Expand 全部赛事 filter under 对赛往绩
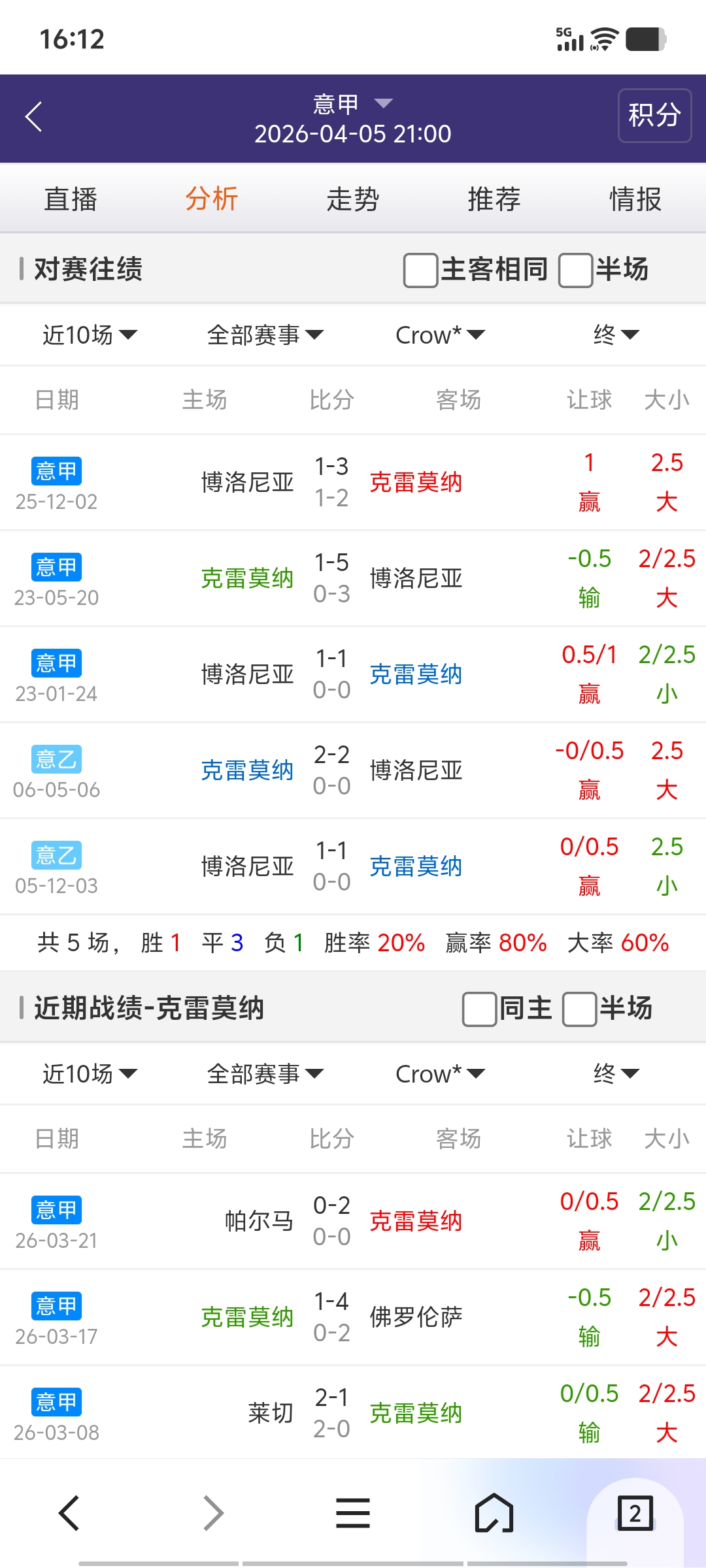Viewport: 706px width, 1568px height. [265, 335]
